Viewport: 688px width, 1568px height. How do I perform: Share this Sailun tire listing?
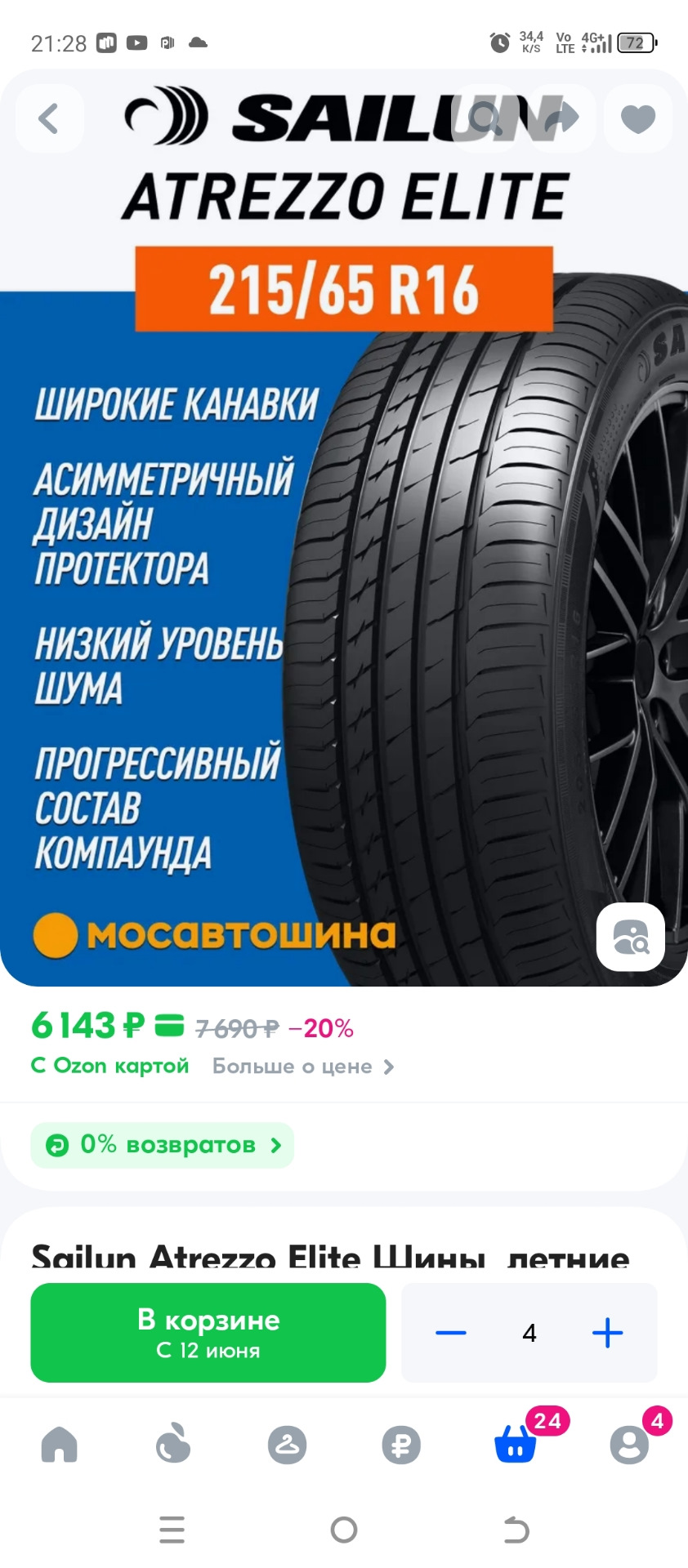[562, 119]
